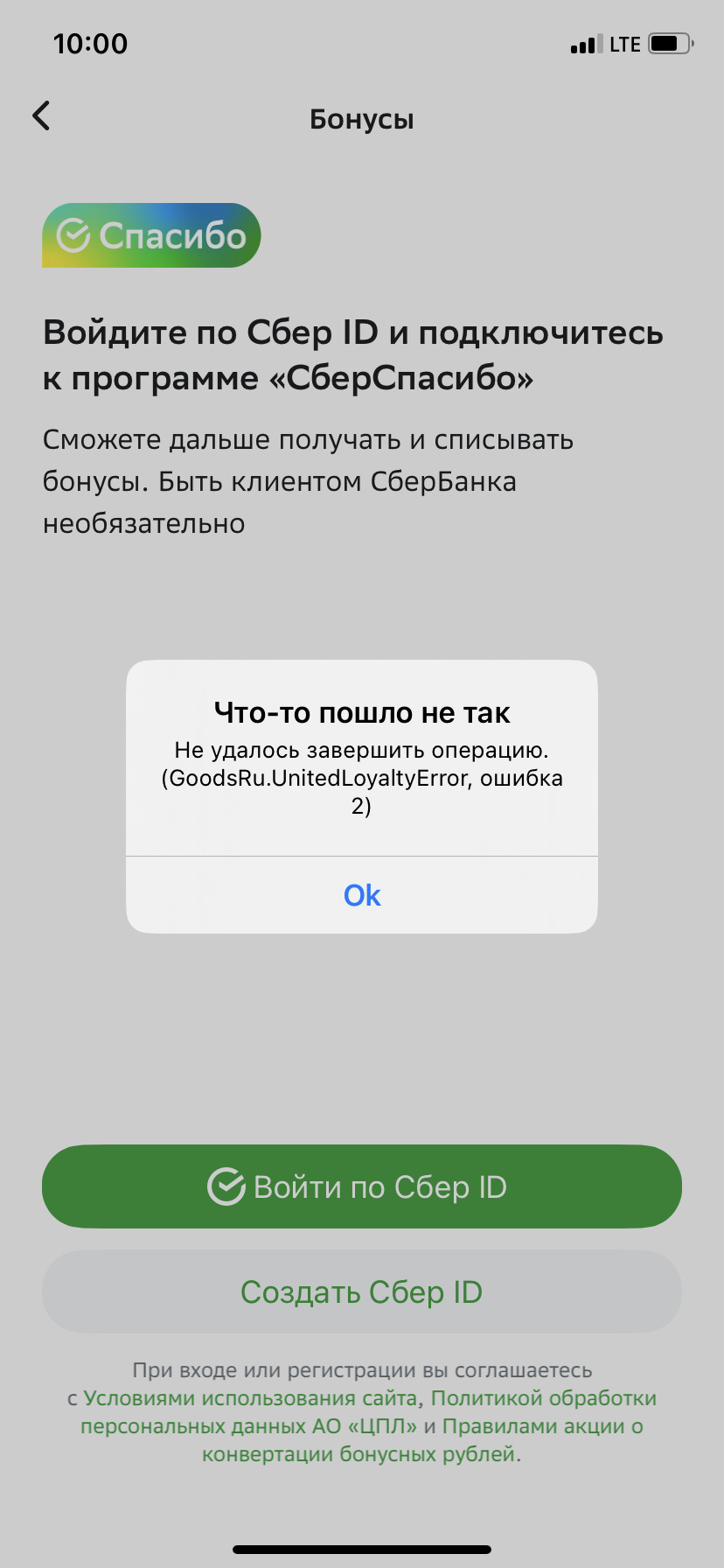Select Создать Сбер ID
Image resolution: width=724 pixels, height=1568 pixels.
(362, 1291)
